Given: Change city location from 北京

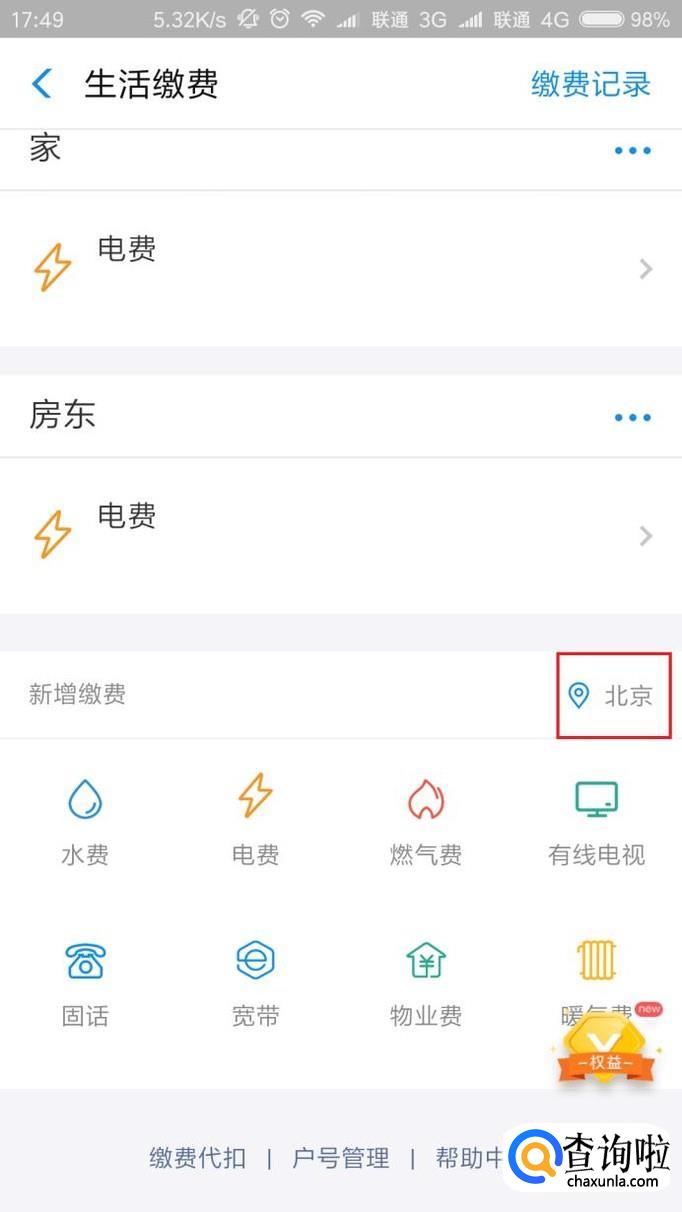Looking at the screenshot, I should pos(612,696).
